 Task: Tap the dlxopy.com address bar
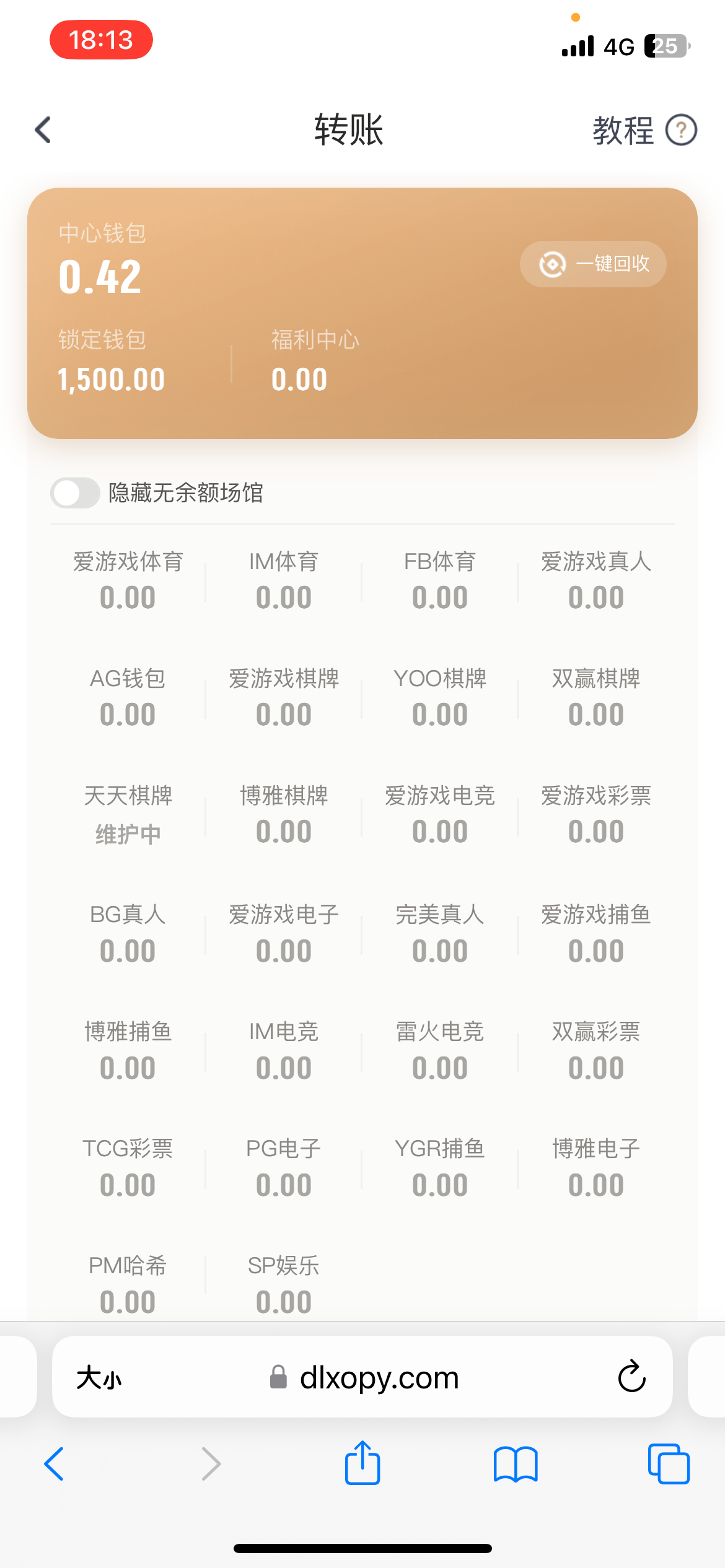(x=379, y=1377)
